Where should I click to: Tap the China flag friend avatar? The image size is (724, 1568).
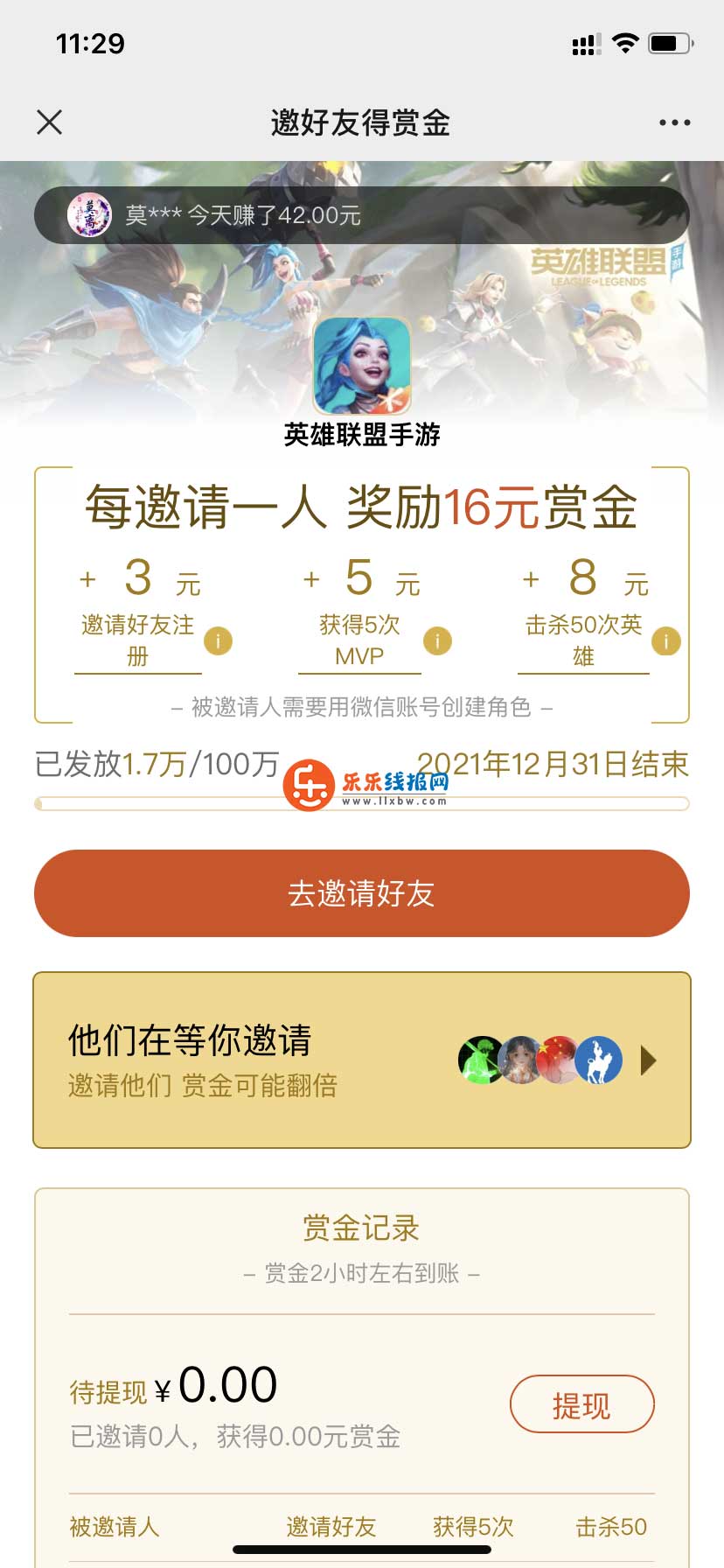click(x=560, y=1060)
